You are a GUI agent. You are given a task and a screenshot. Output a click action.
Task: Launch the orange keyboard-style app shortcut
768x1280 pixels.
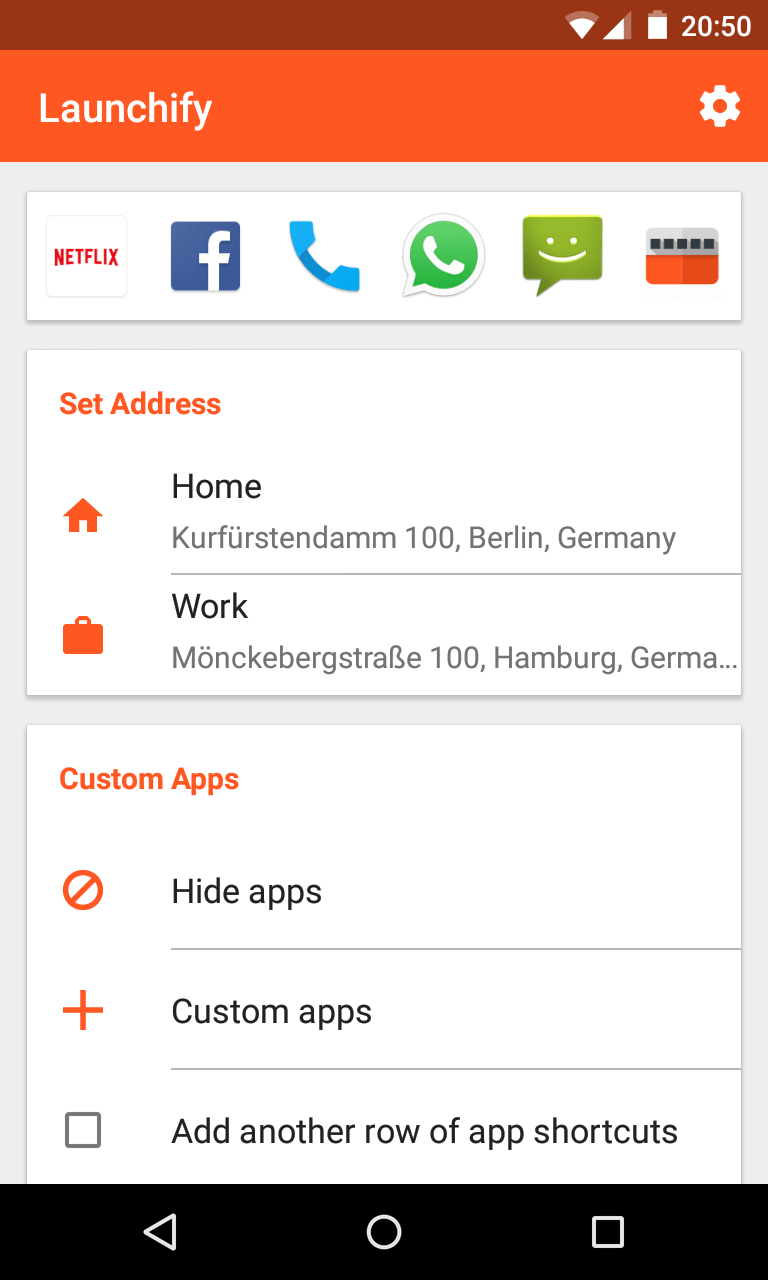(682, 257)
